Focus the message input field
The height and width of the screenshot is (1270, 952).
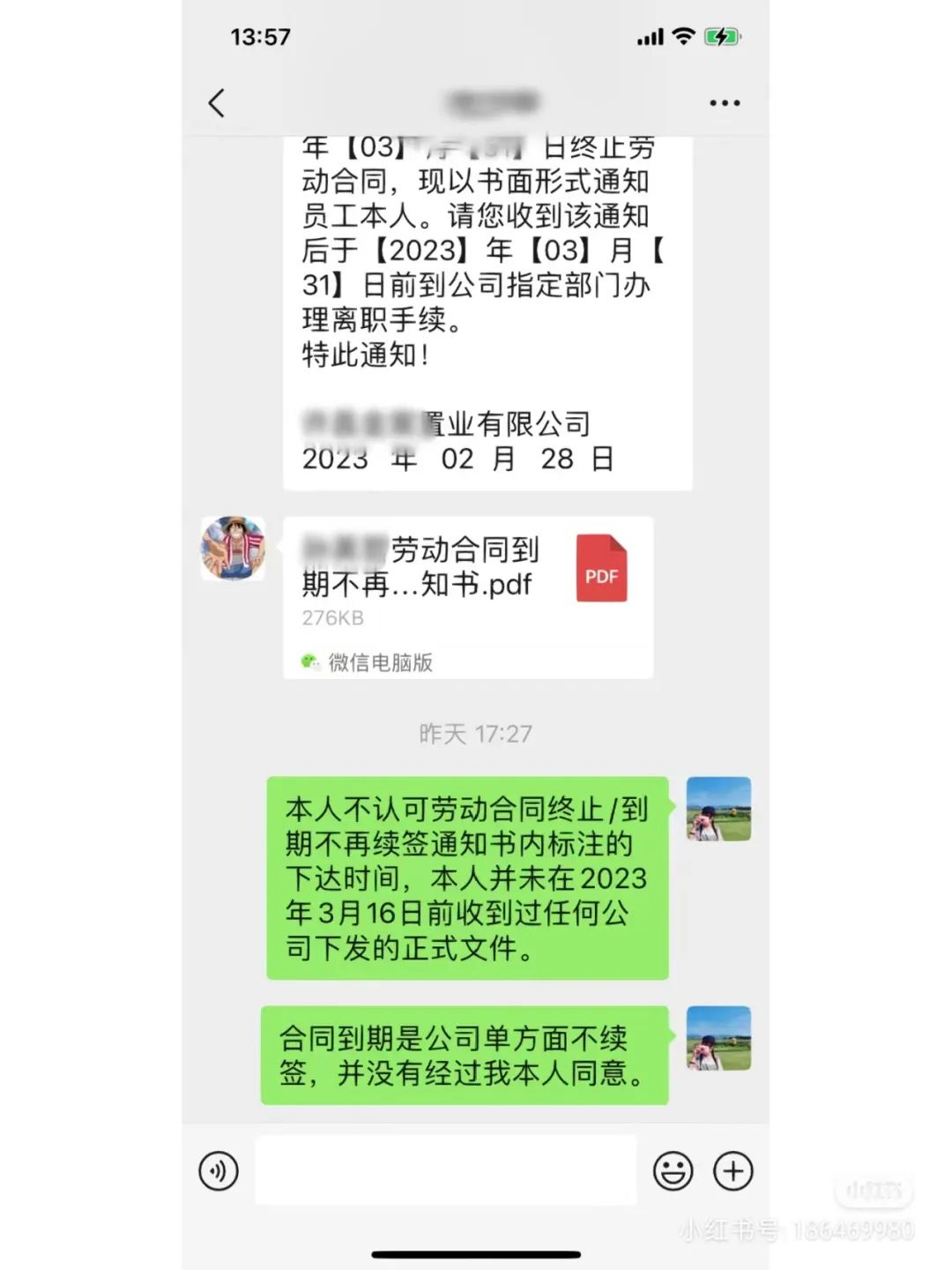[x=445, y=1170]
